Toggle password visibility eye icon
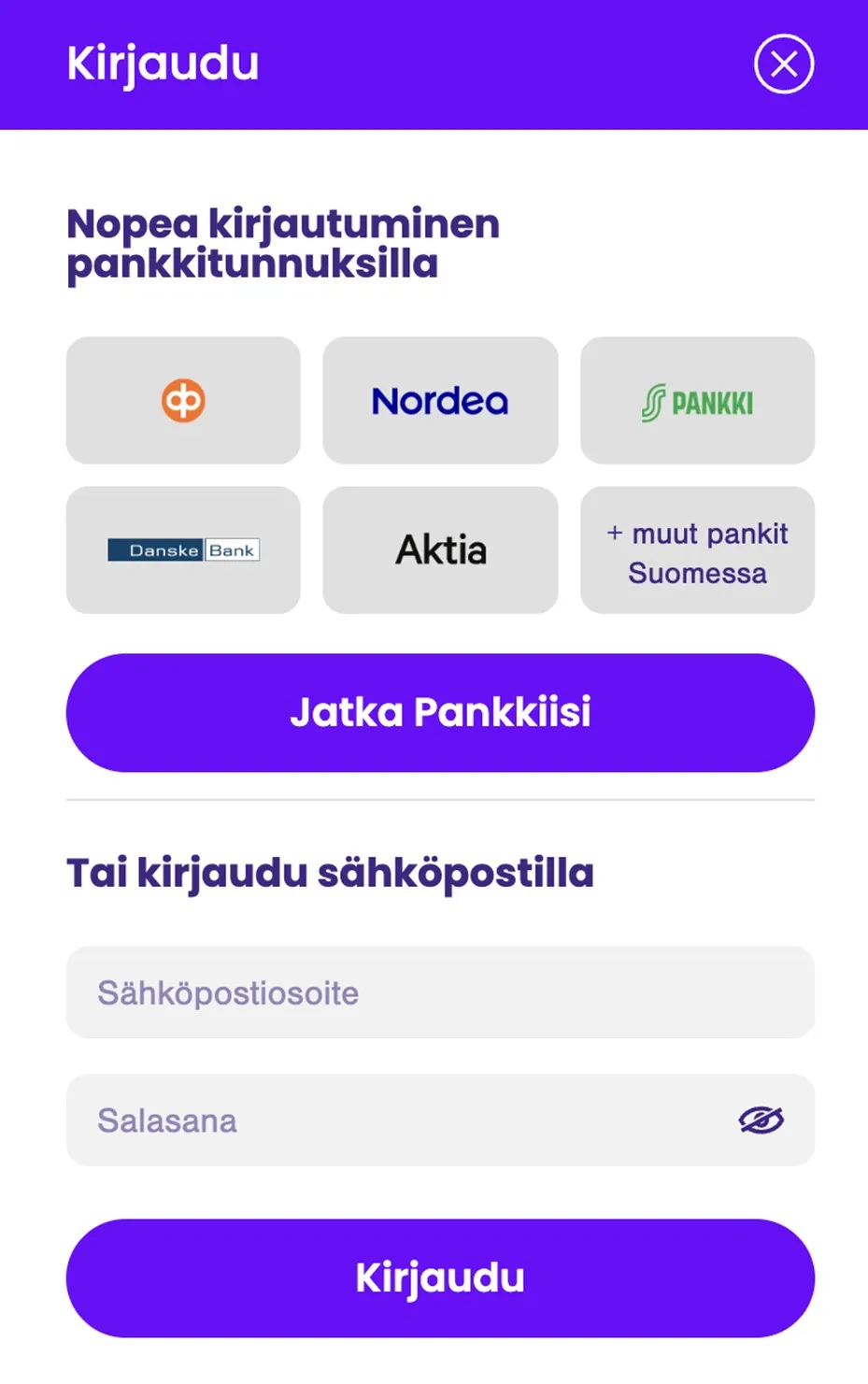 (761, 1120)
